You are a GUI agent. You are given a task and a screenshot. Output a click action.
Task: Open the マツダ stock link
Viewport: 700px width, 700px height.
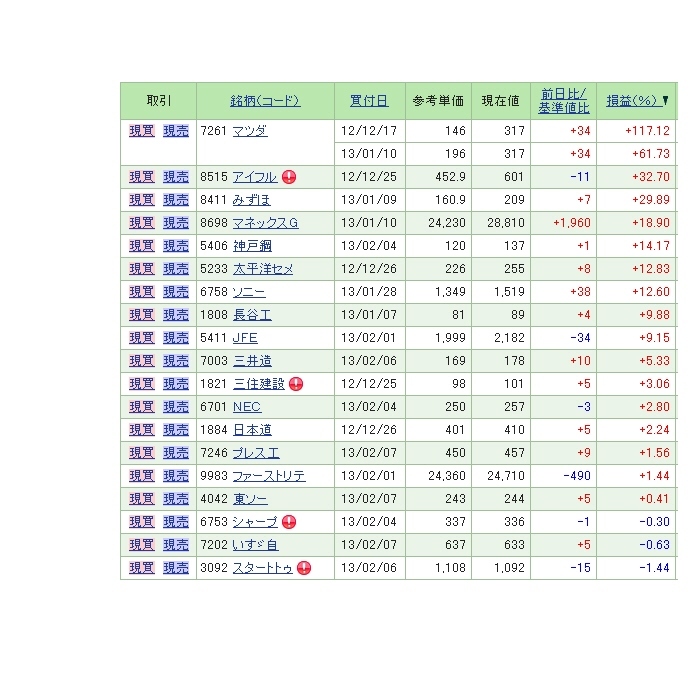(249, 131)
